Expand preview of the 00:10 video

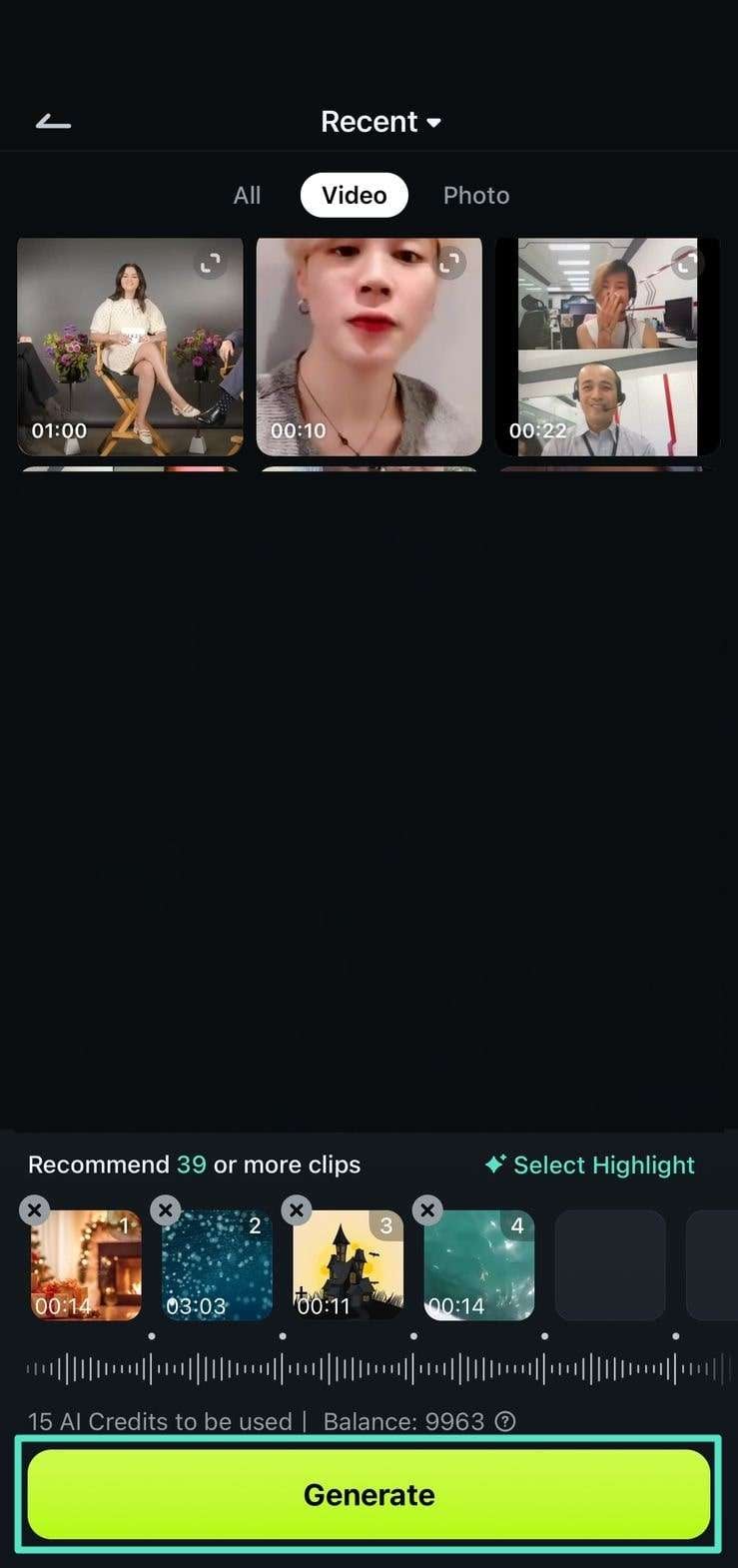pyautogui.click(x=450, y=264)
